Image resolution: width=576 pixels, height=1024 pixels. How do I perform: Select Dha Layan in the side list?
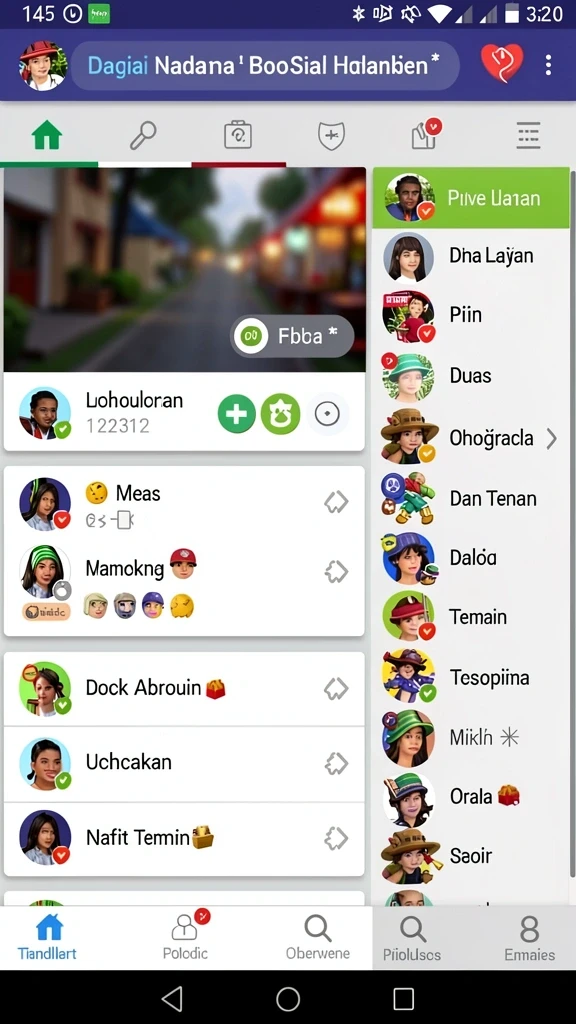pyautogui.click(x=471, y=256)
